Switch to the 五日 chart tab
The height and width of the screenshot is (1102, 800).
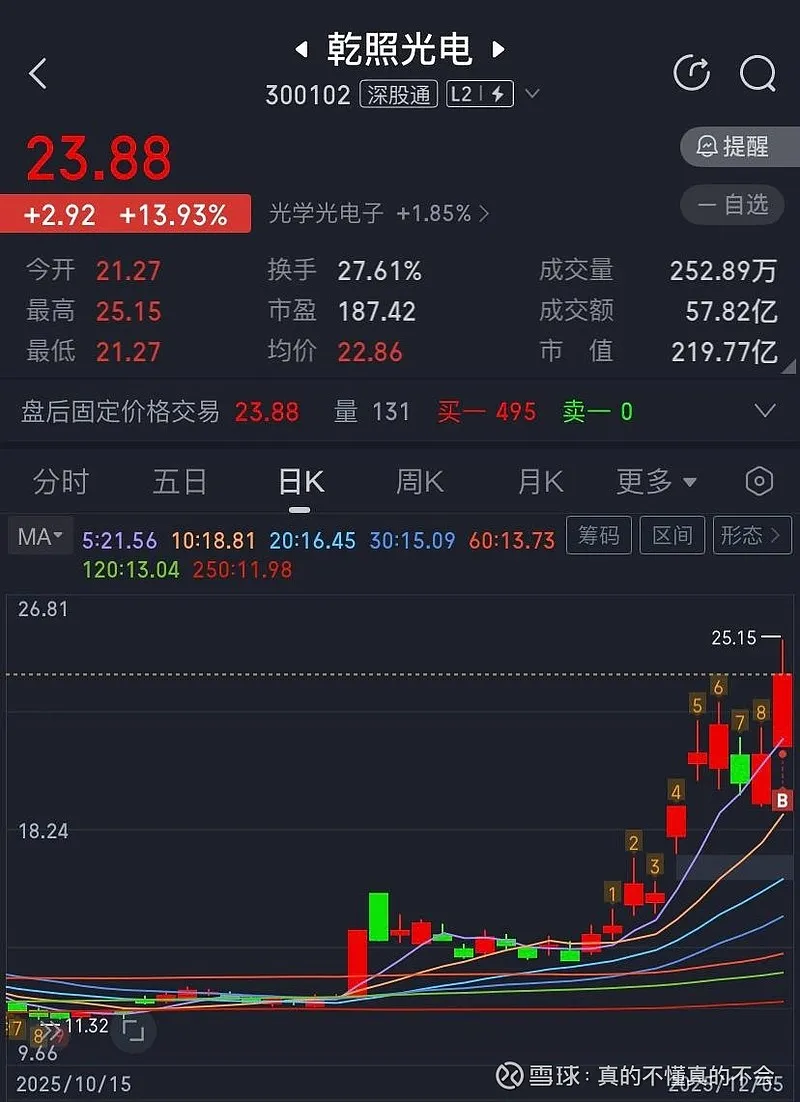coord(180,482)
